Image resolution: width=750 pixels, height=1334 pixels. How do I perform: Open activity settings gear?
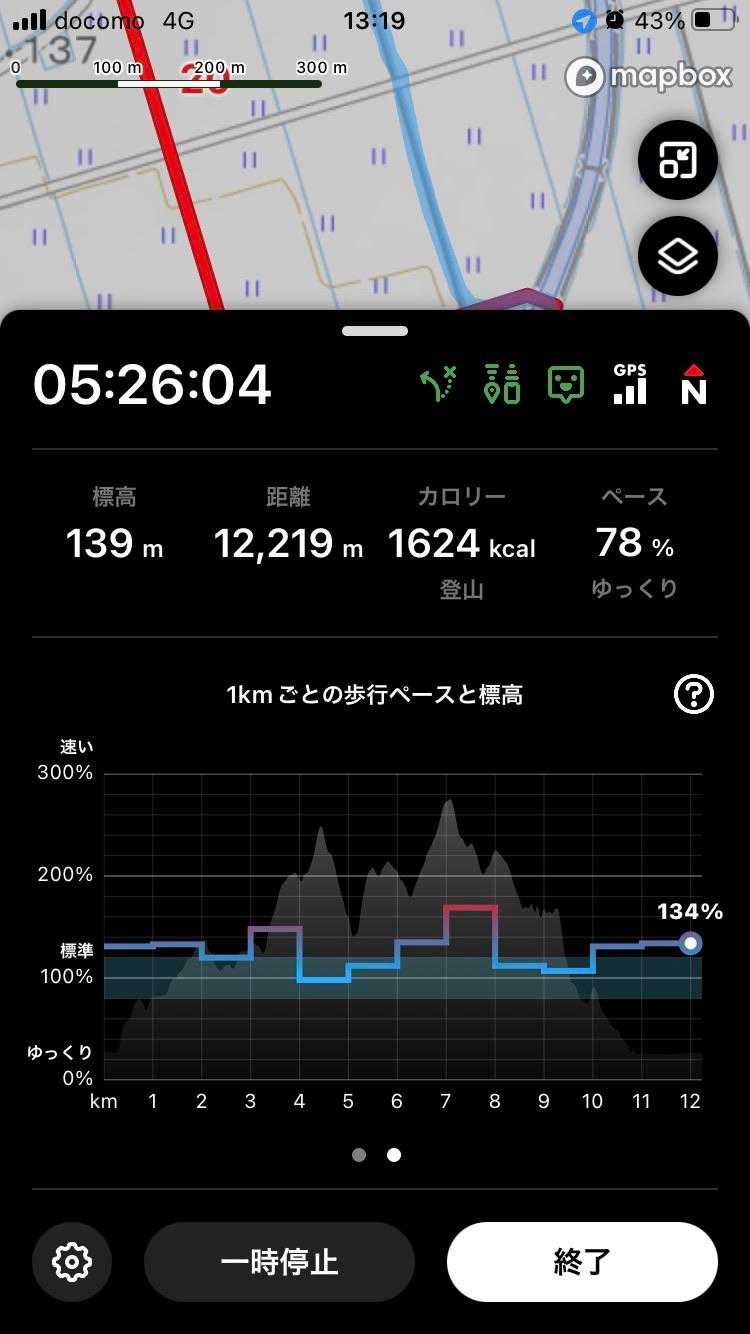click(x=72, y=1262)
